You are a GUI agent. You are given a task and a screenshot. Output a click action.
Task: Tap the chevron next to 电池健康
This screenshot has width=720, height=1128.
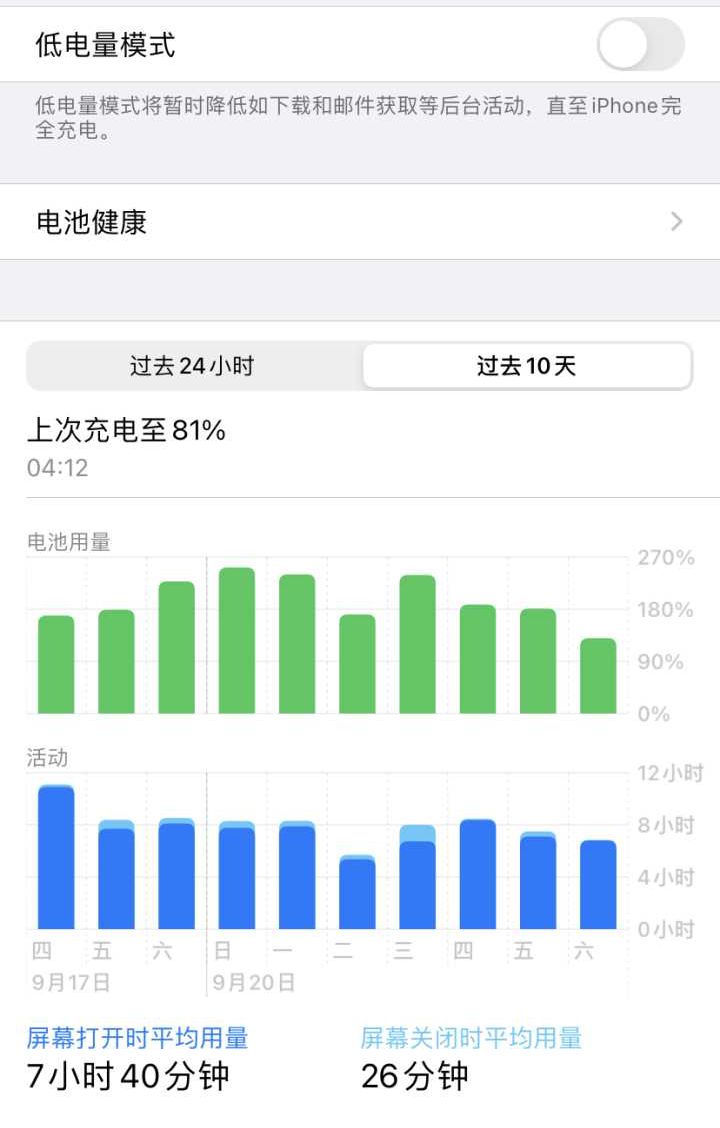click(676, 222)
